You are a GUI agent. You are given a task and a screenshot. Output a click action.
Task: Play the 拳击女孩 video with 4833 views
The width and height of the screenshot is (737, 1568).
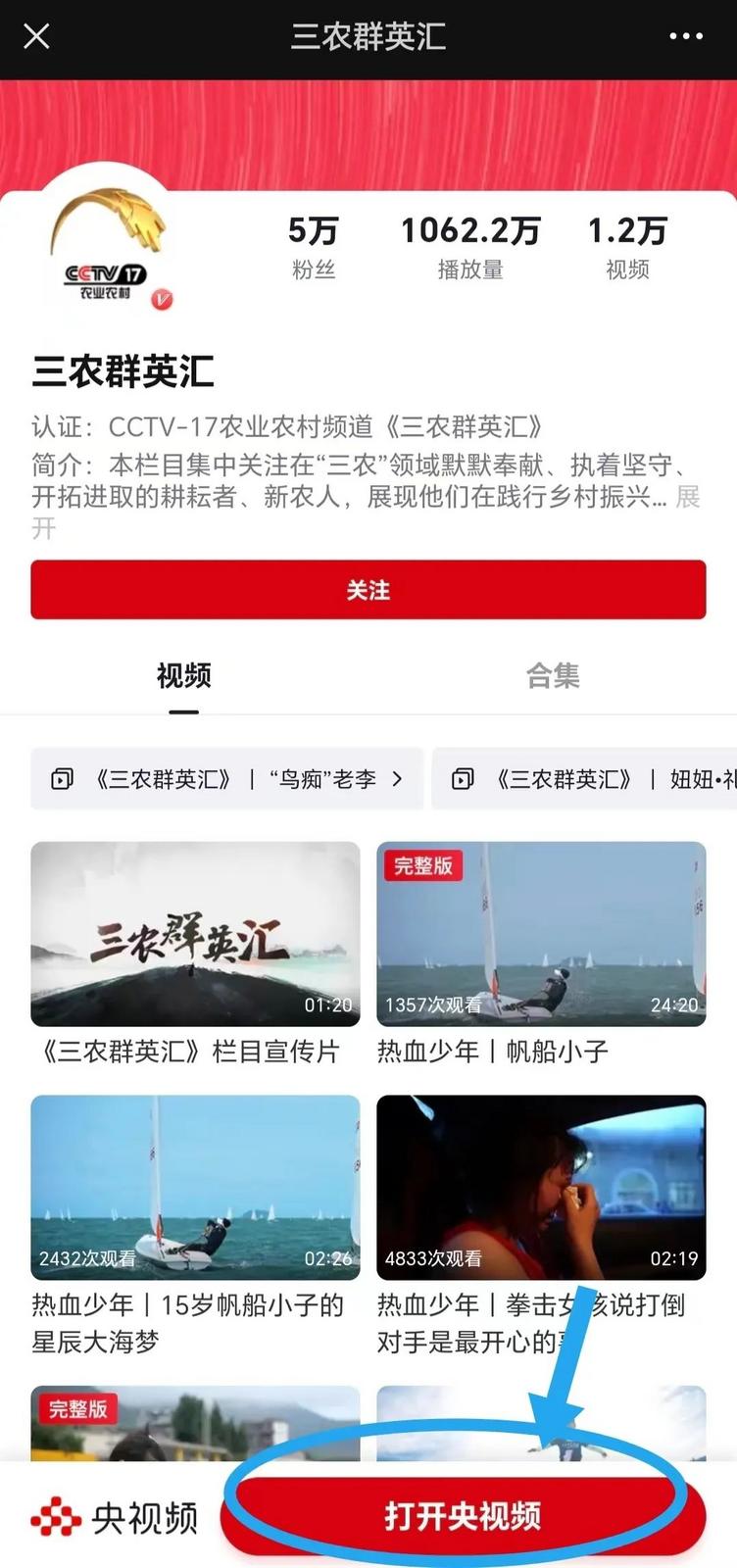click(x=541, y=1187)
